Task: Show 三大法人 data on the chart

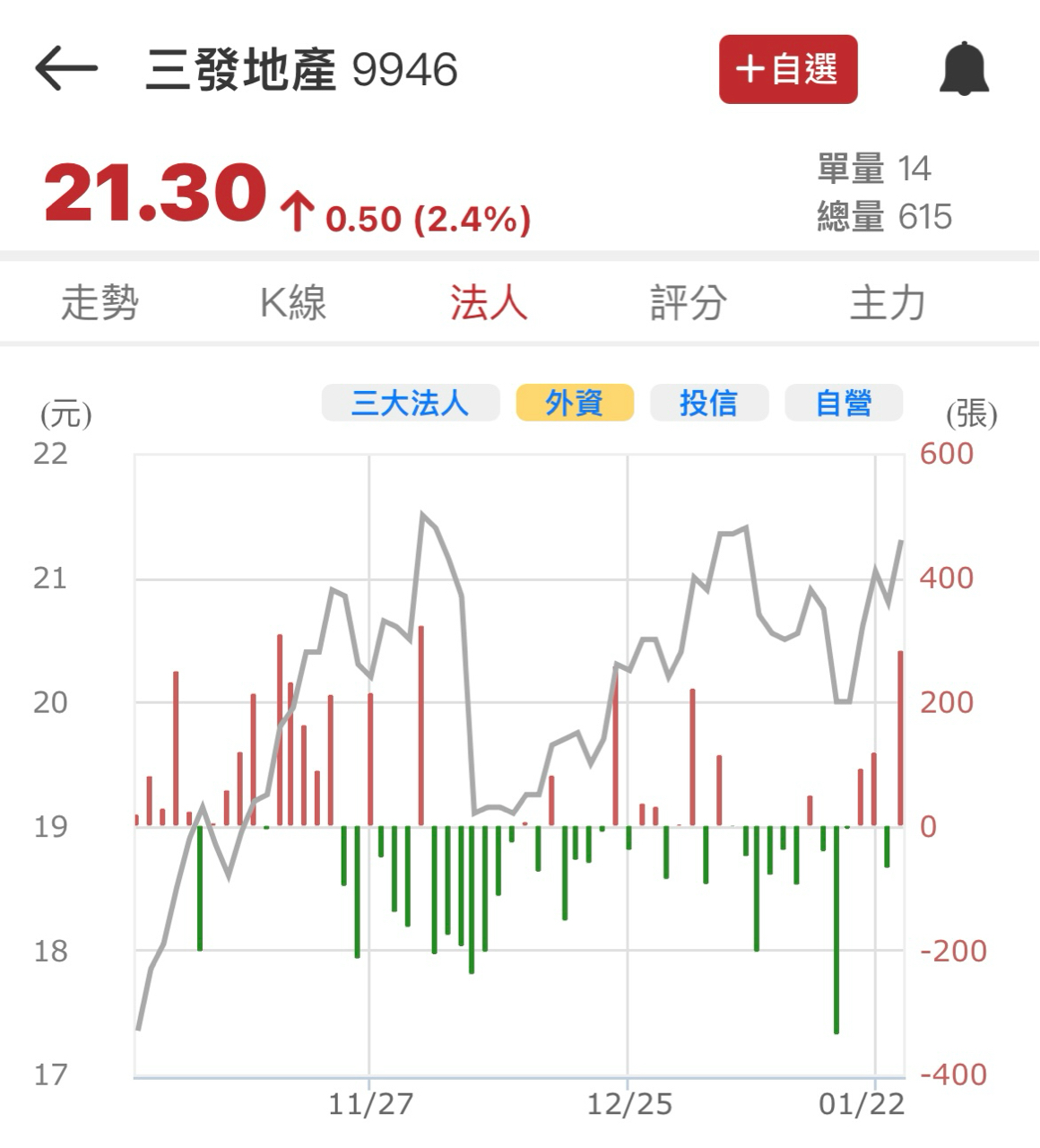Action: 411,403
